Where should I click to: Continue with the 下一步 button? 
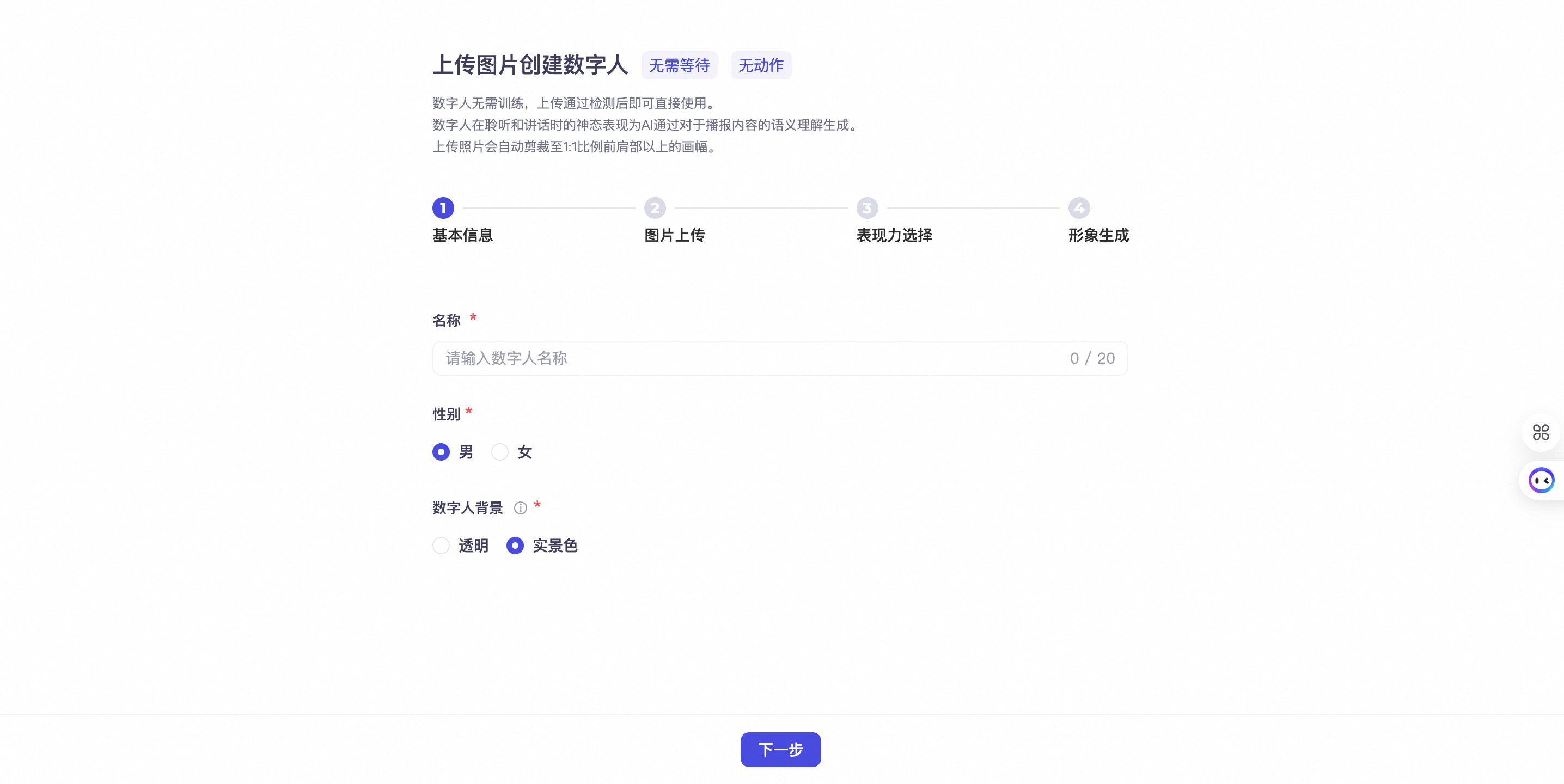point(780,749)
